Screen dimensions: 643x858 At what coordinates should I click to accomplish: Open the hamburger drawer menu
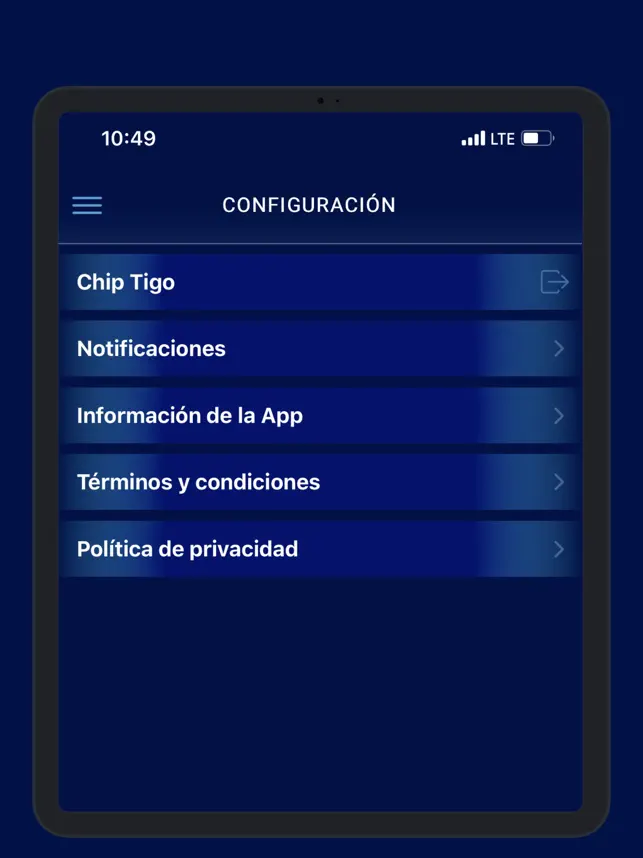tap(87, 205)
